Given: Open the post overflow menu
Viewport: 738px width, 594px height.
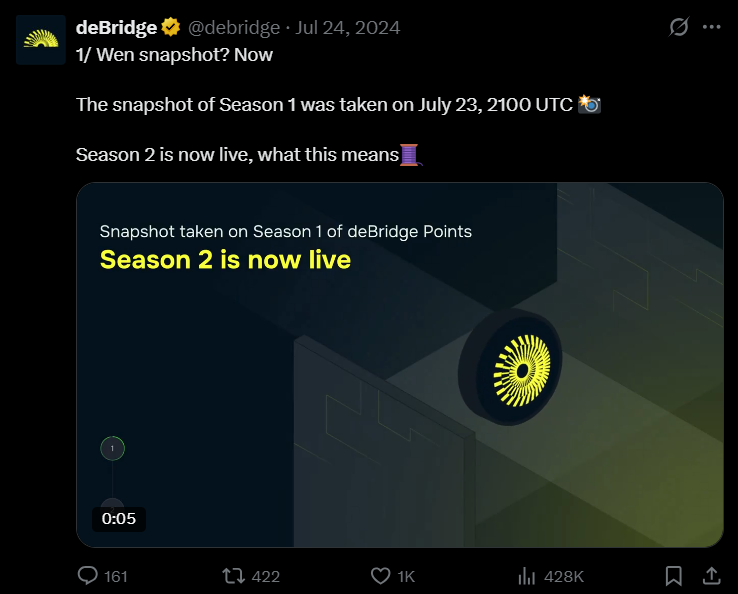Looking at the screenshot, I should (x=712, y=27).
